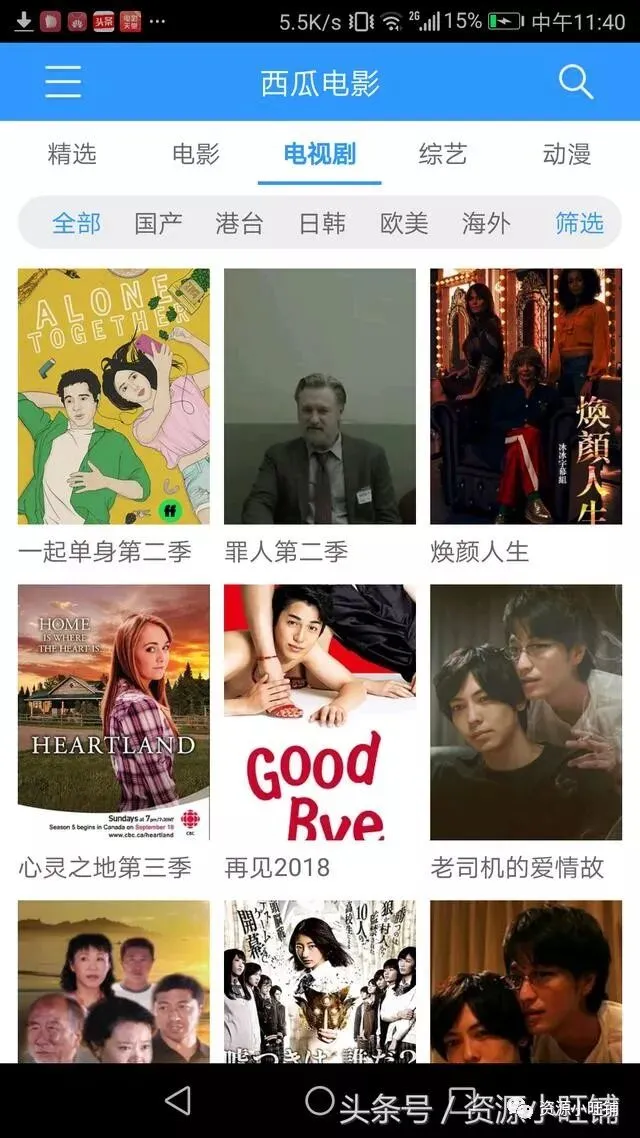
Task: Go to the 综艺 tab
Action: pos(443,154)
